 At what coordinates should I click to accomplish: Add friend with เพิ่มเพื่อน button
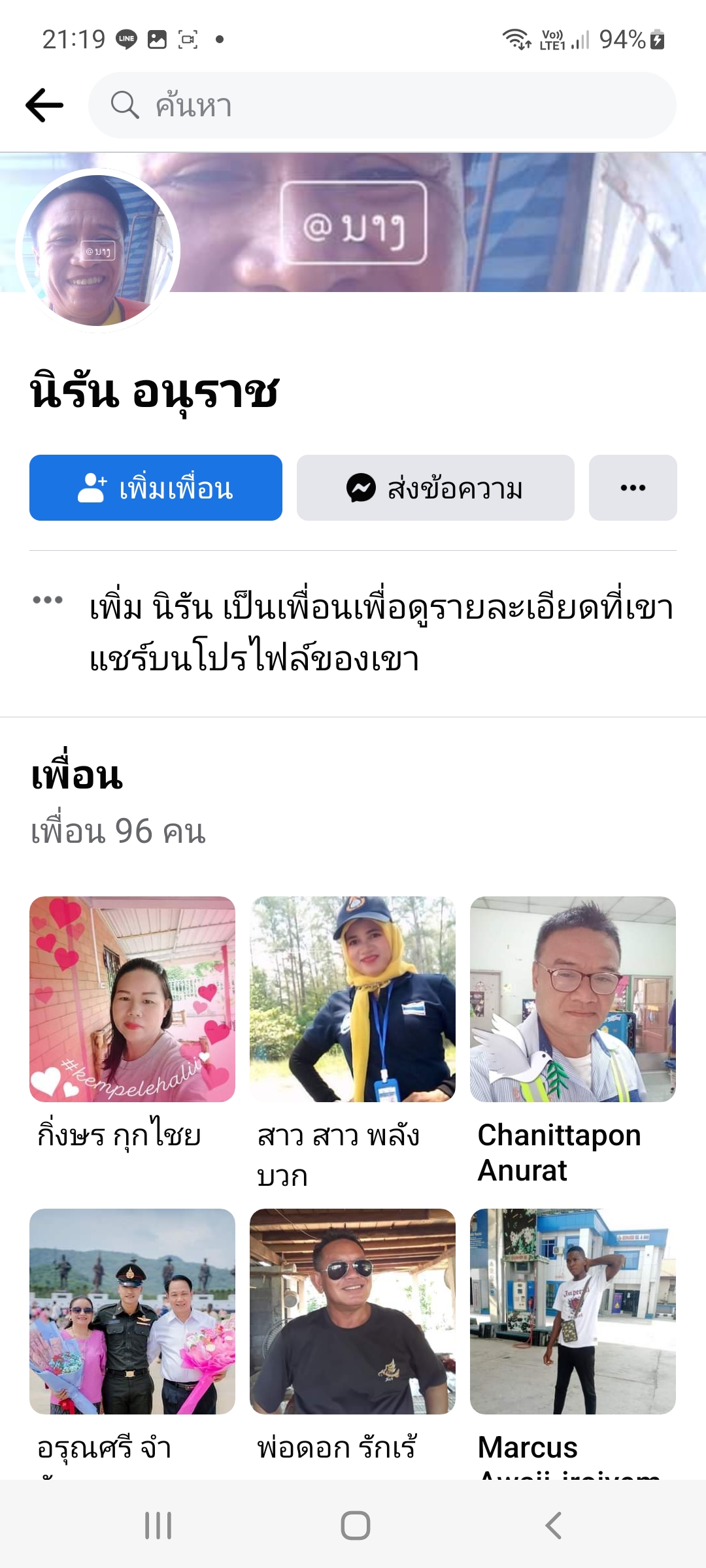[156, 487]
